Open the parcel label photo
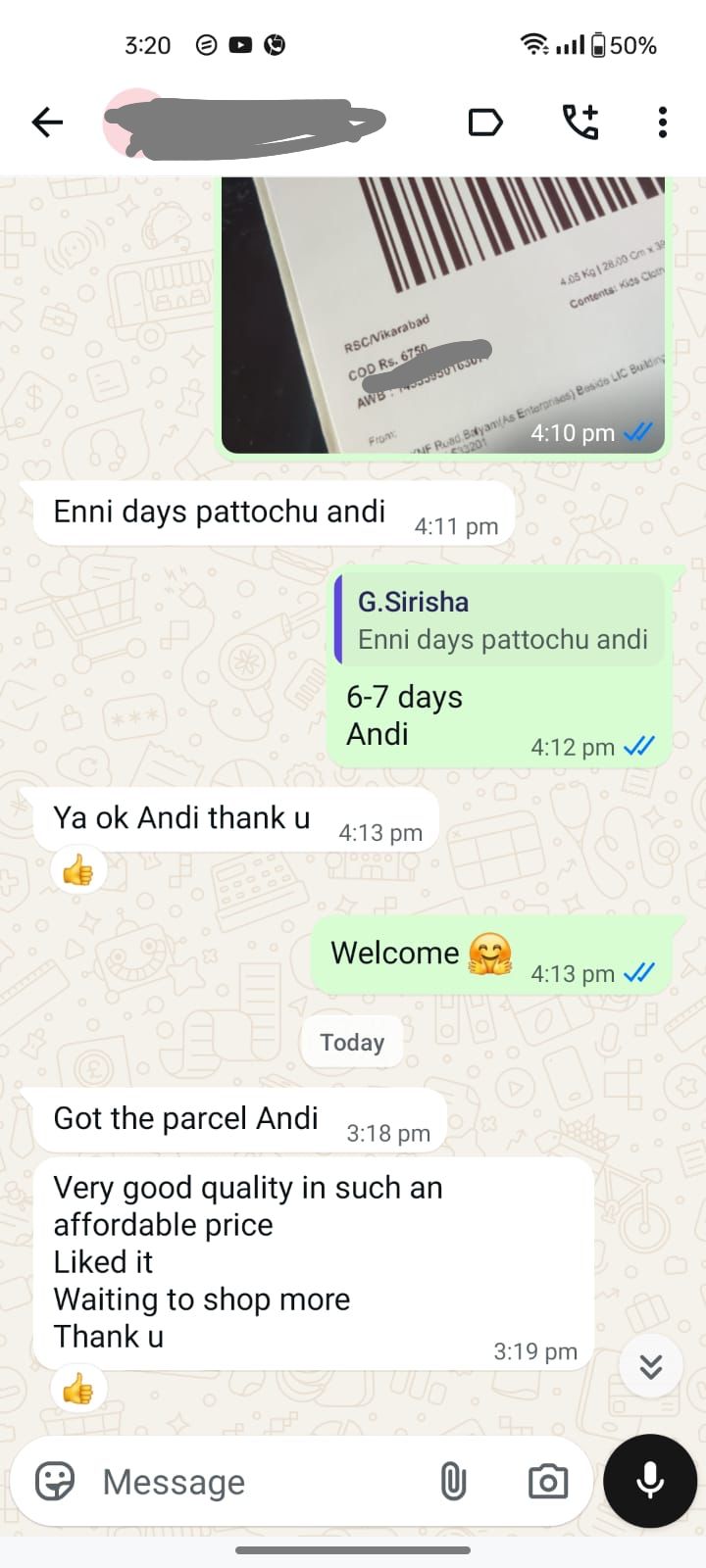 pos(443,314)
